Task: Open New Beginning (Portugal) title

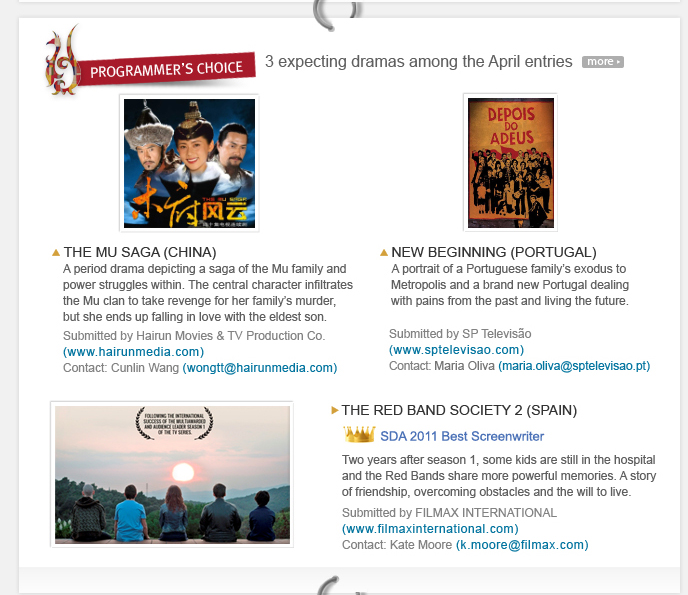Action: click(494, 252)
